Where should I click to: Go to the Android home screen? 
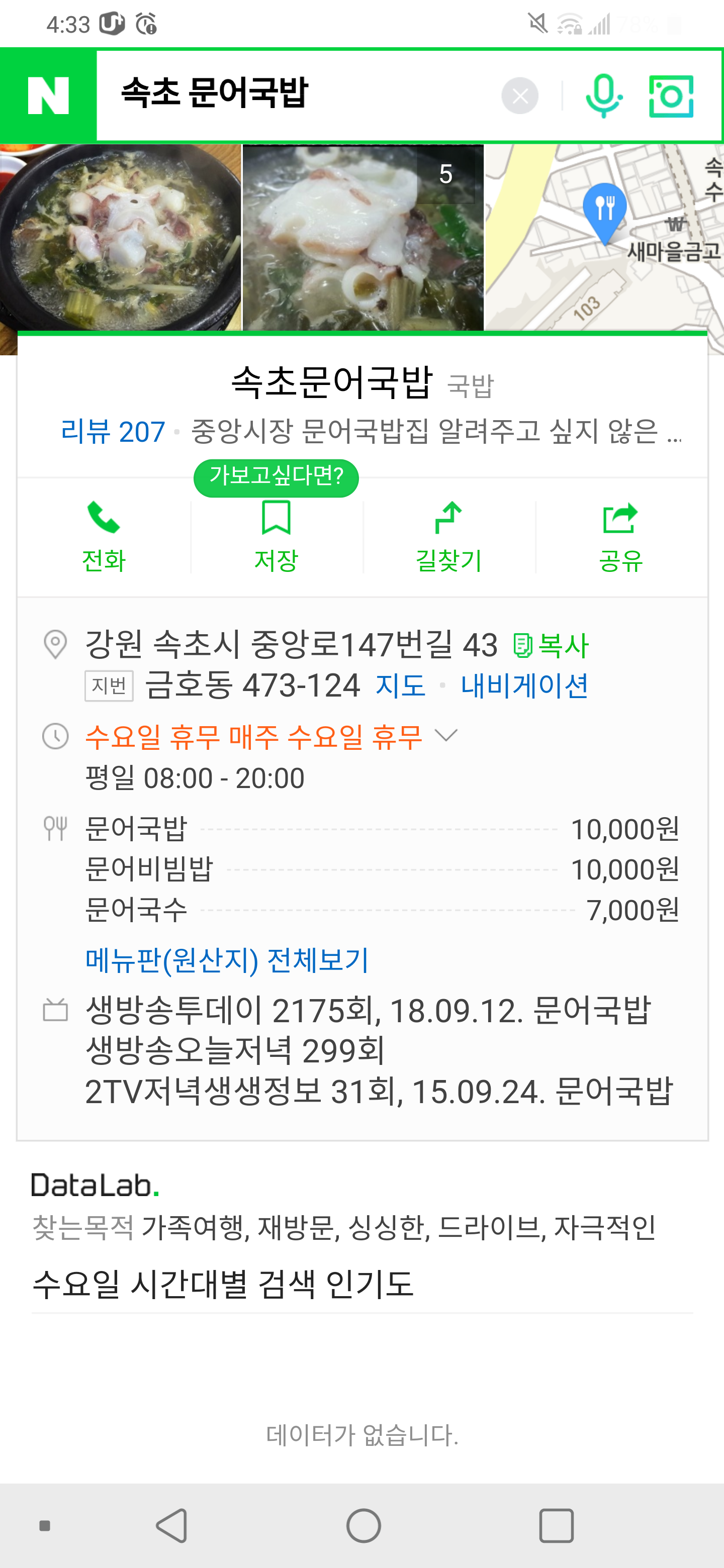coord(364,1525)
